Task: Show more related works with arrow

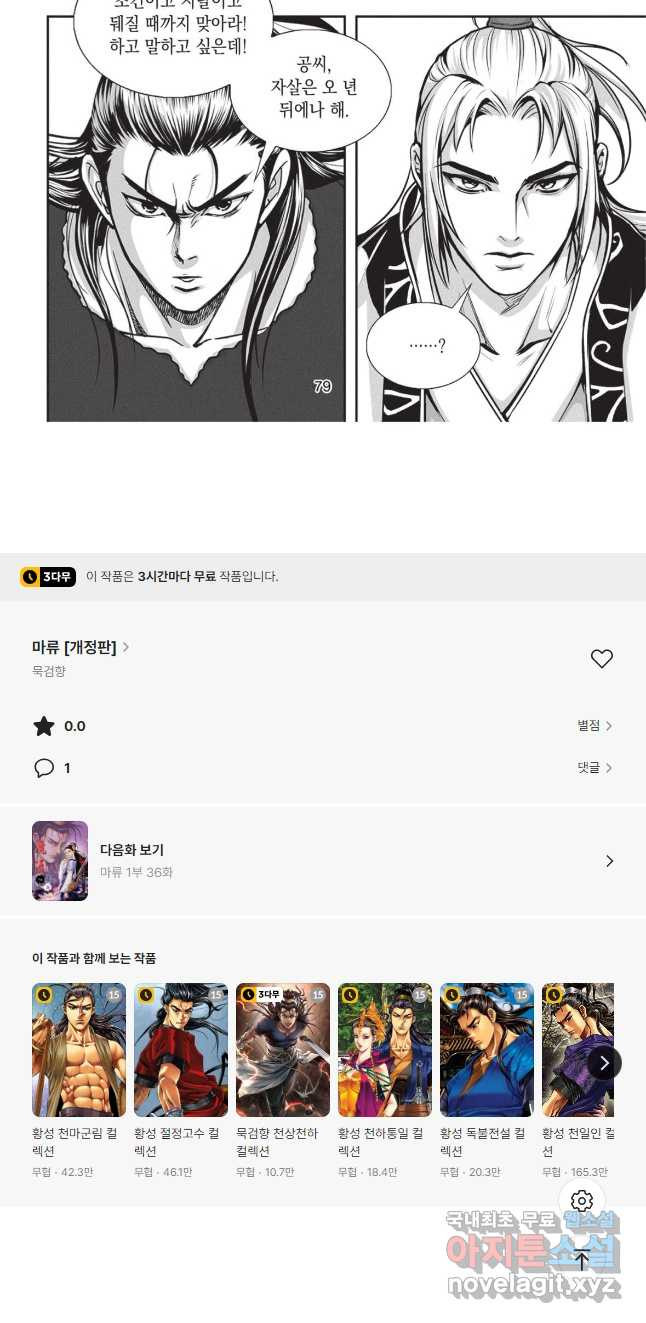Action: click(603, 1062)
